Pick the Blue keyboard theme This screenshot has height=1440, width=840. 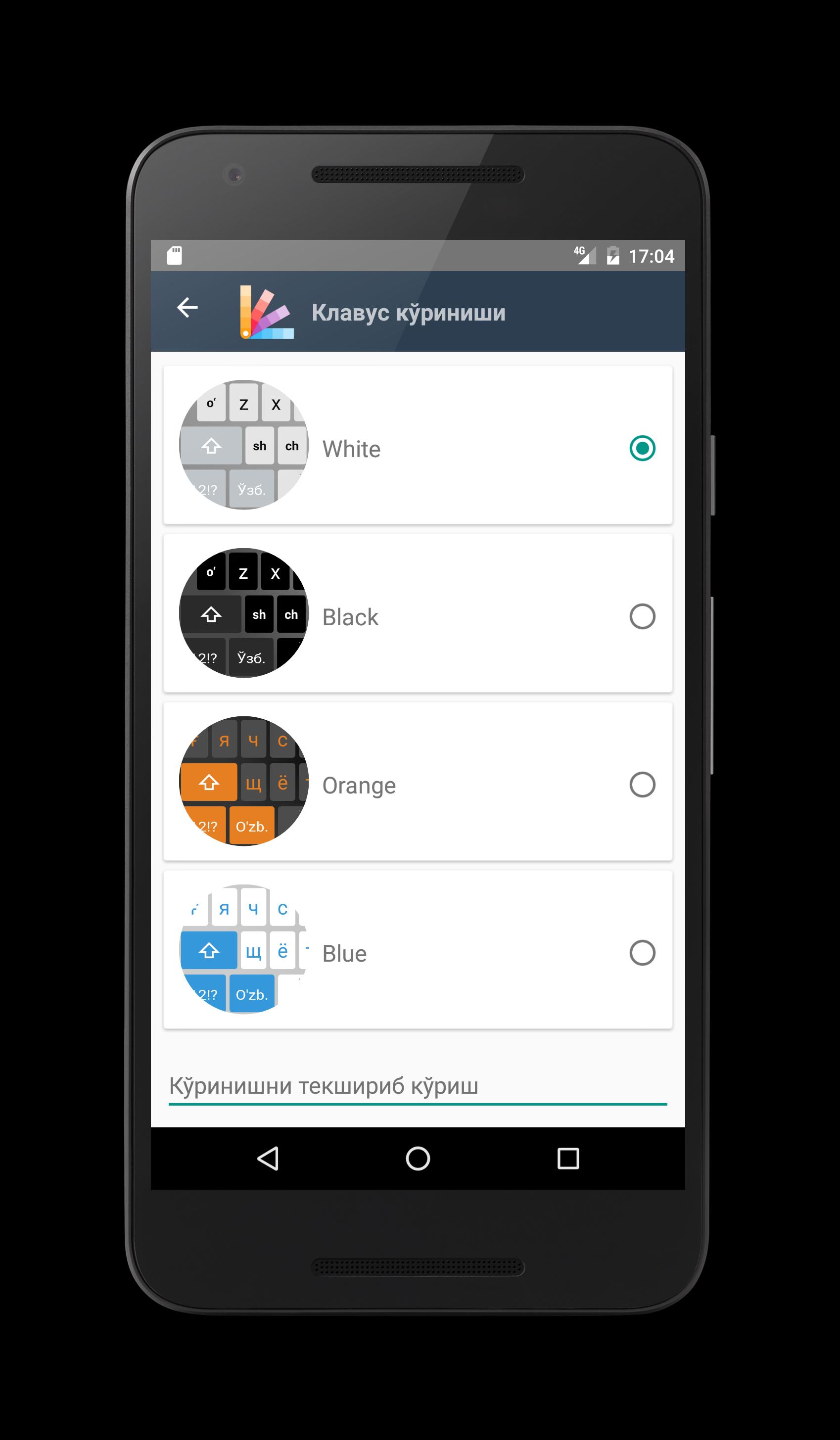pos(642,953)
